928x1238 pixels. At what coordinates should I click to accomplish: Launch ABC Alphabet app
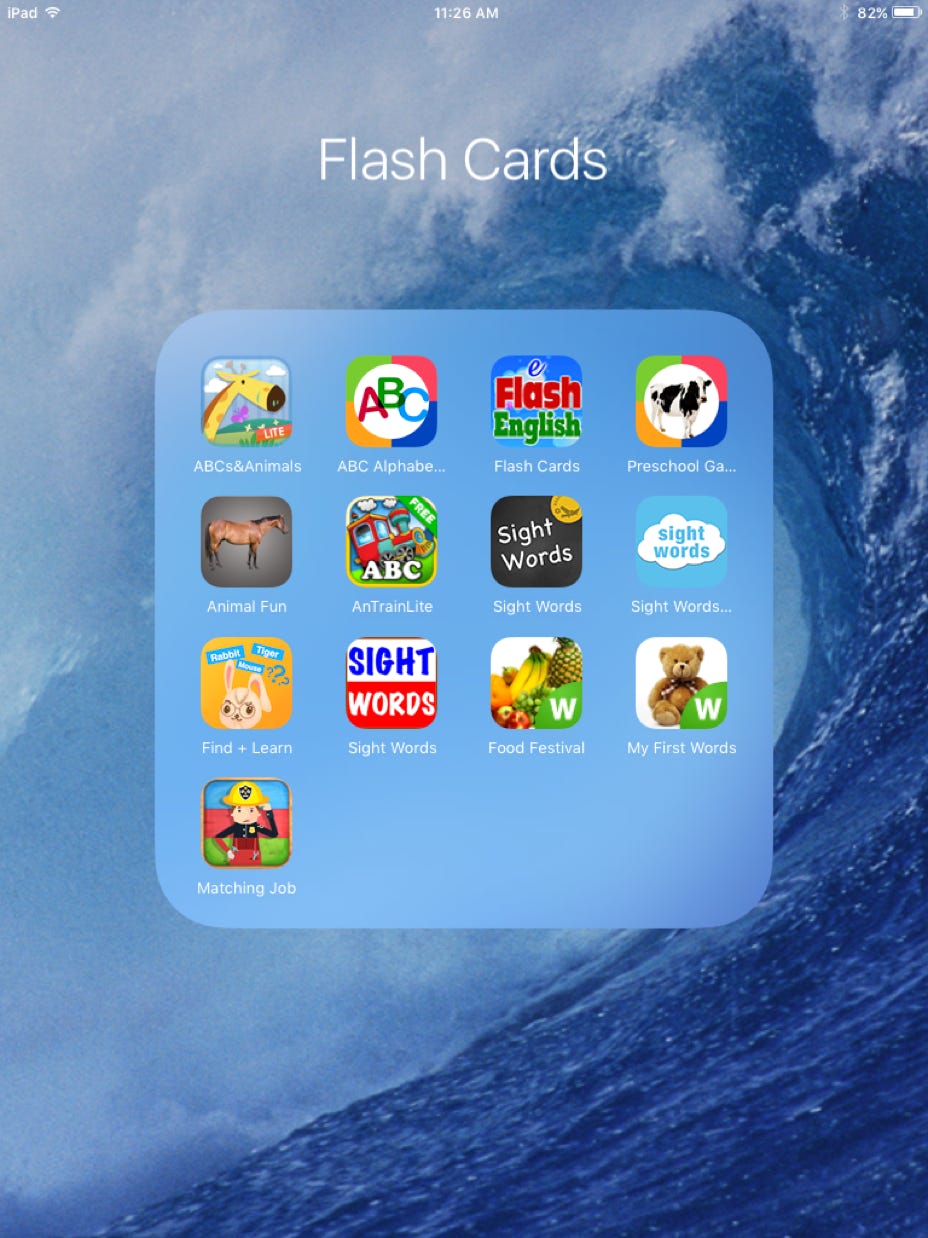391,401
